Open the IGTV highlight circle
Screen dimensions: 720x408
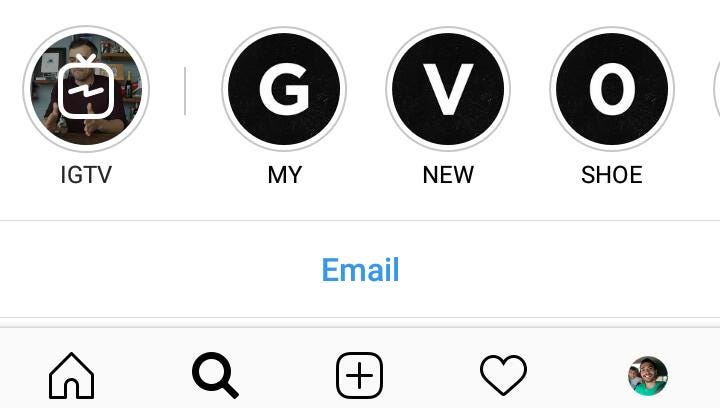click(x=86, y=89)
